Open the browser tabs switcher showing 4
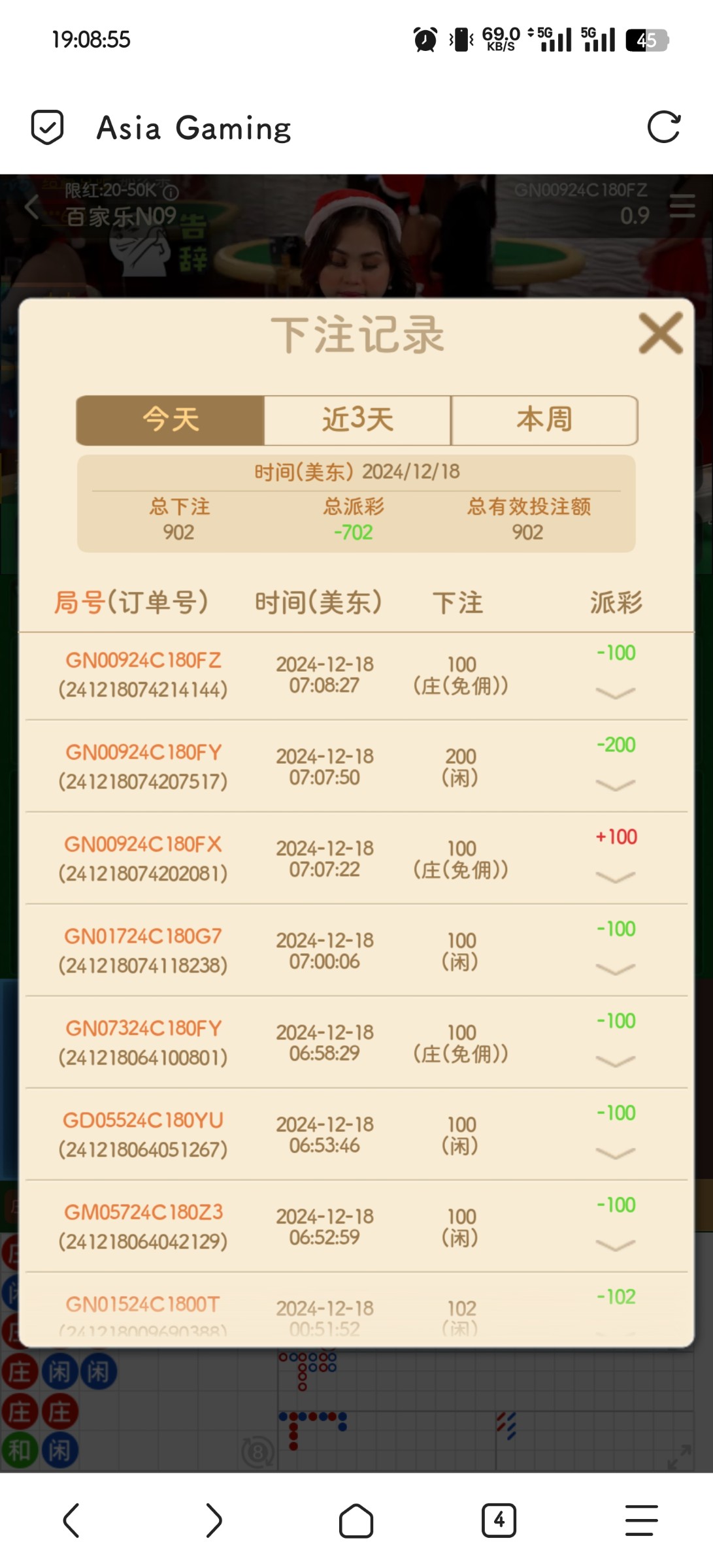The width and height of the screenshot is (713, 1568). pyautogui.click(x=499, y=1520)
